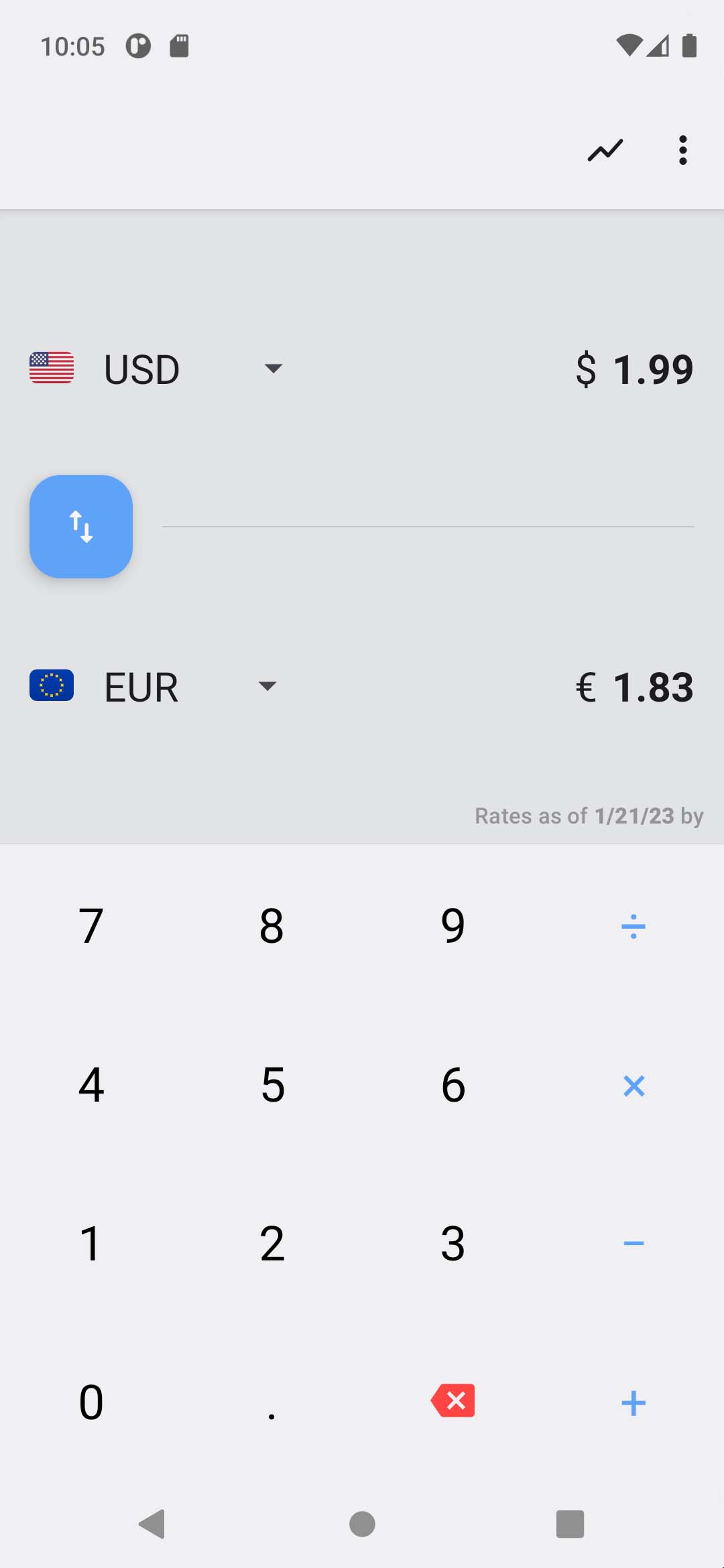The height and width of the screenshot is (1568, 724).
Task: Tap the 0 key
Action: click(90, 1402)
